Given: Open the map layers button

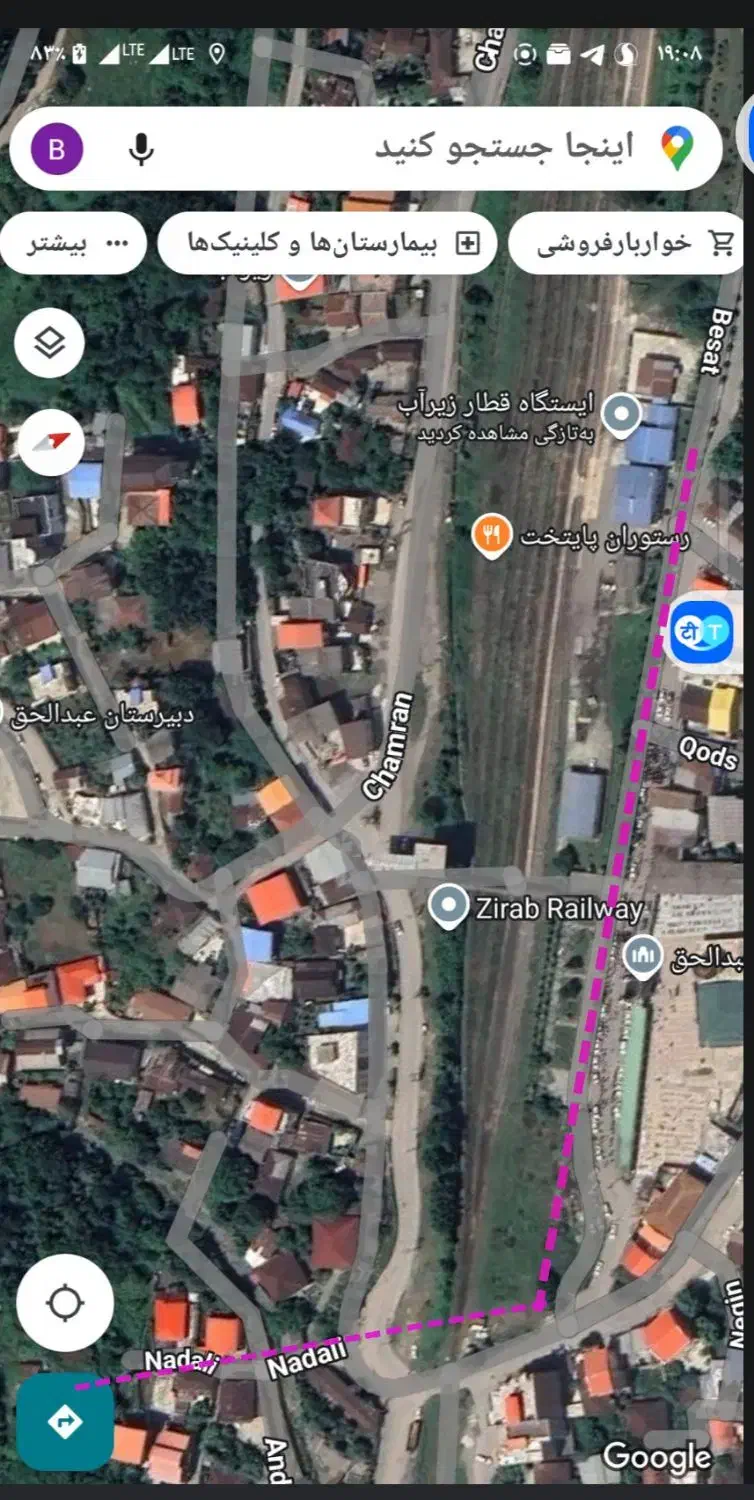Looking at the screenshot, I should click(50, 343).
